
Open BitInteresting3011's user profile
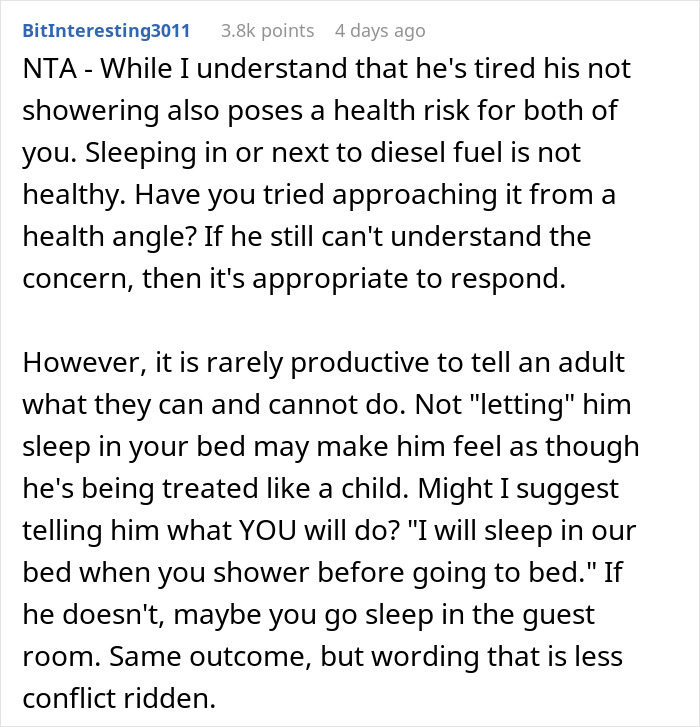106,31
